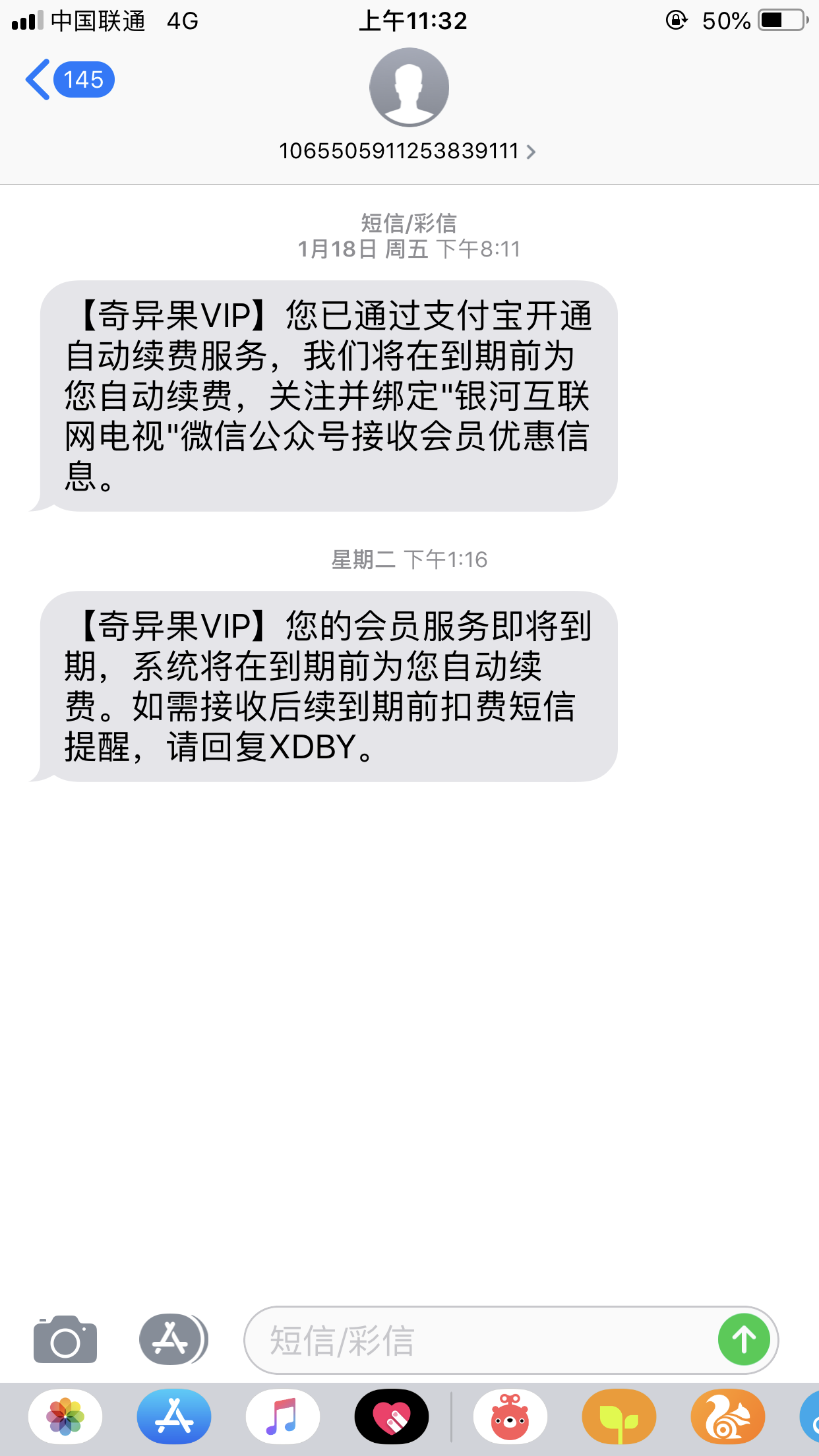Send the message with the green arrow
819x1456 pixels.
point(744,1339)
